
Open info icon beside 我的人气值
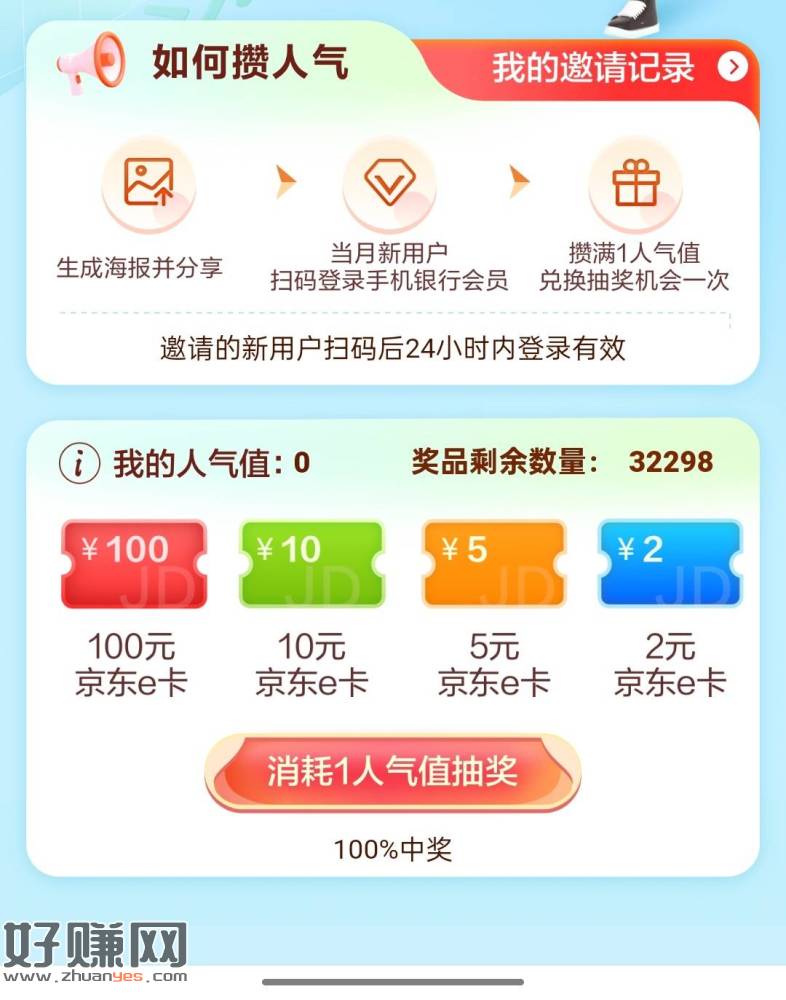point(79,462)
